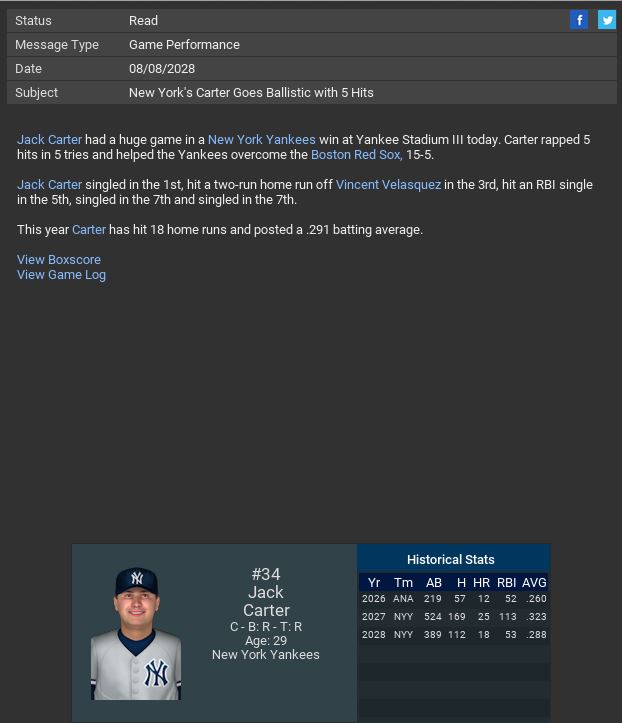Share this message on Facebook
This screenshot has height=723, width=622.
[x=579, y=20]
